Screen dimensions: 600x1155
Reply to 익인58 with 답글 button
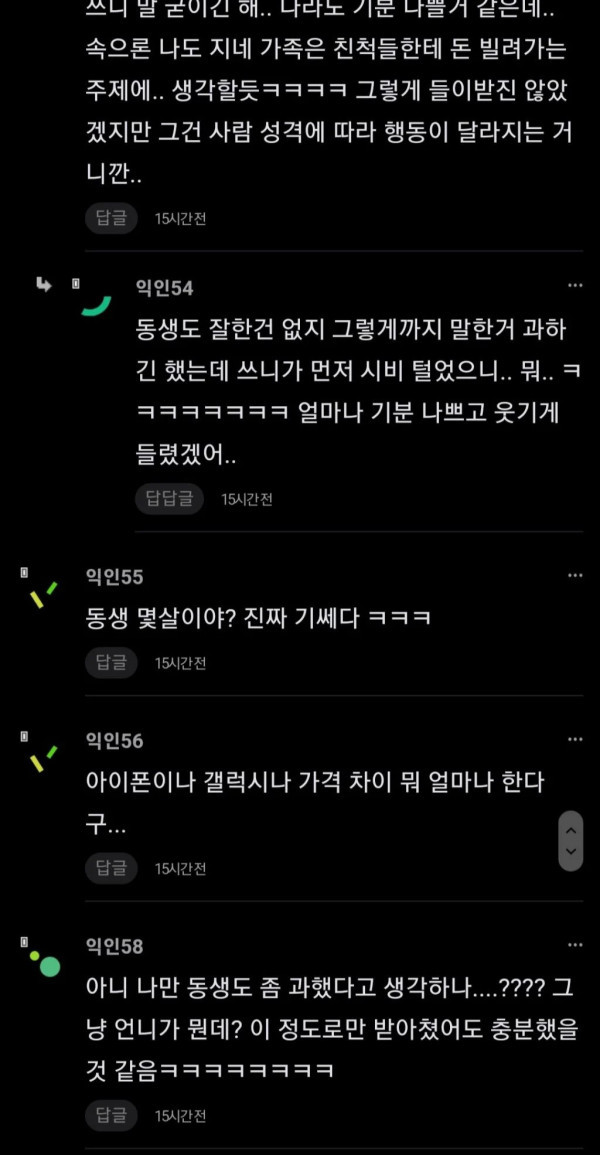click(111, 1114)
